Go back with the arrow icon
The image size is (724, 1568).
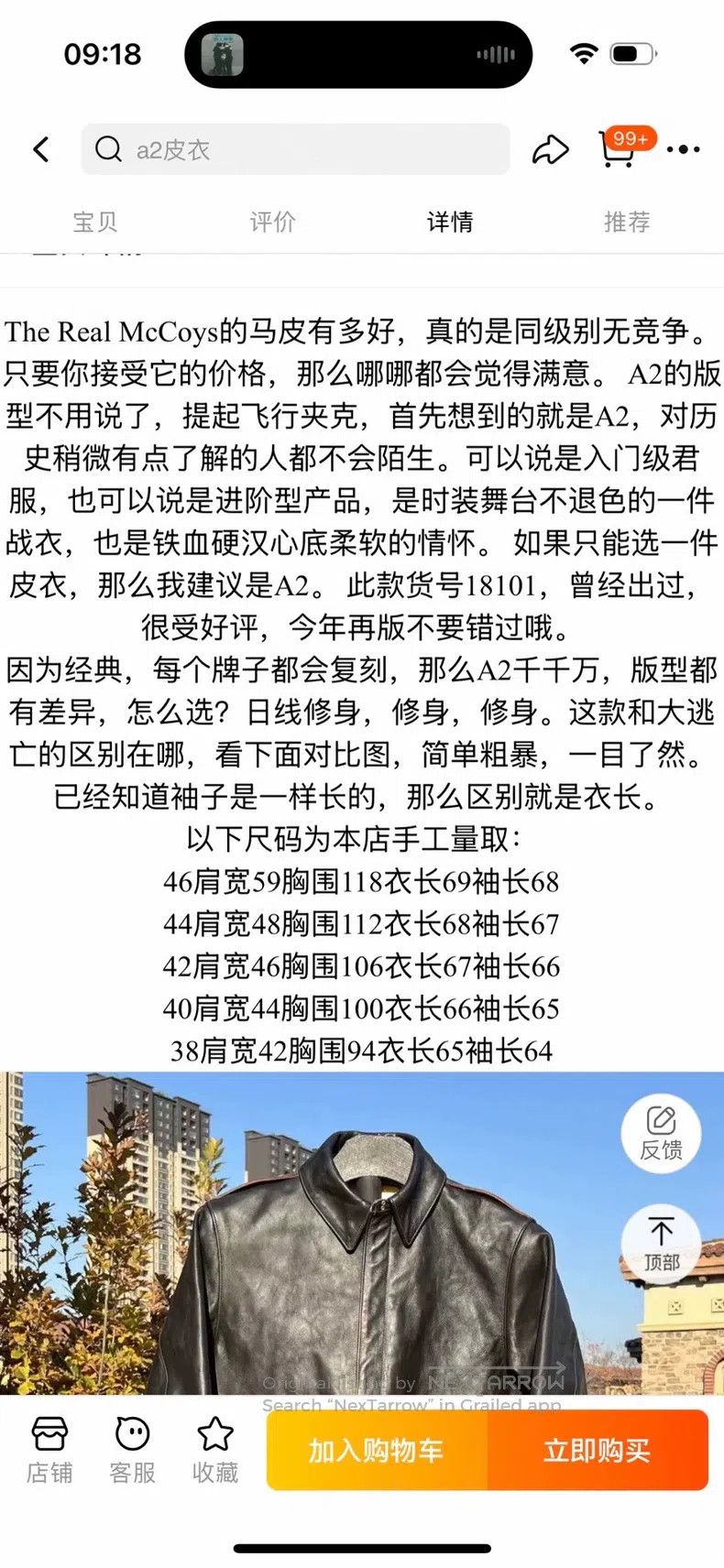41,149
